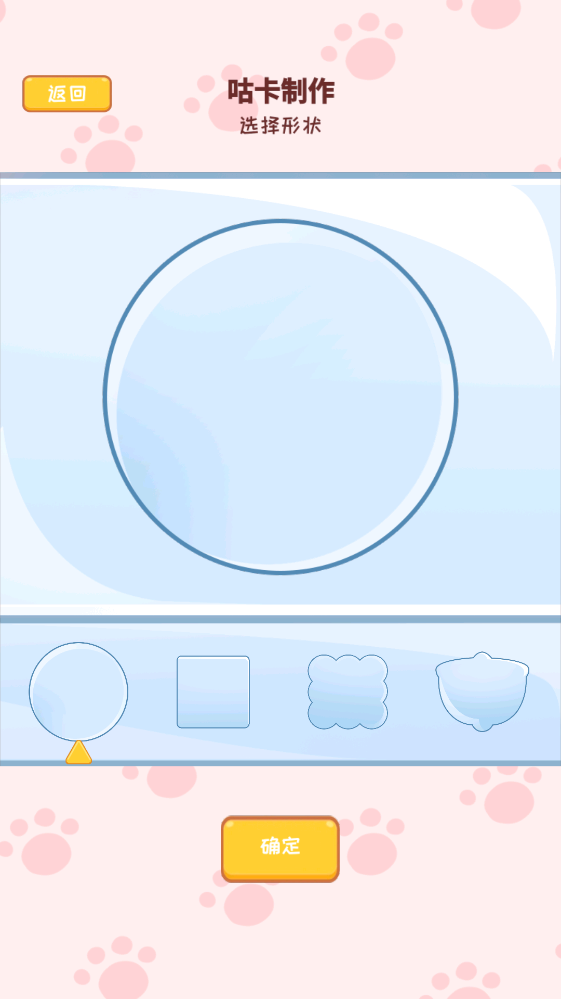This screenshot has width=561, height=999.
Task: Tap the 返回 back button
Action: (67, 94)
